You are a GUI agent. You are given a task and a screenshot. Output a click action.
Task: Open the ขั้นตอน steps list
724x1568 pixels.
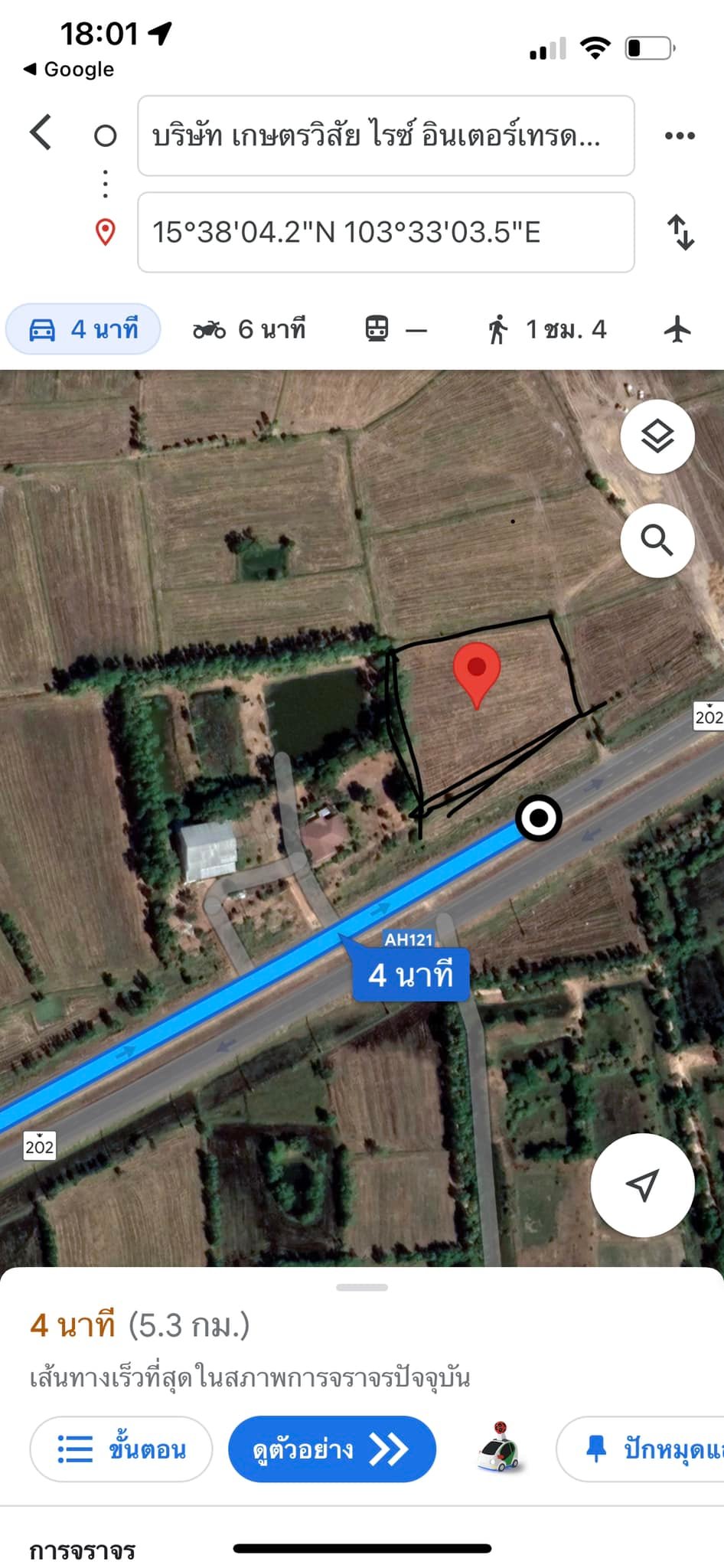click(121, 1449)
